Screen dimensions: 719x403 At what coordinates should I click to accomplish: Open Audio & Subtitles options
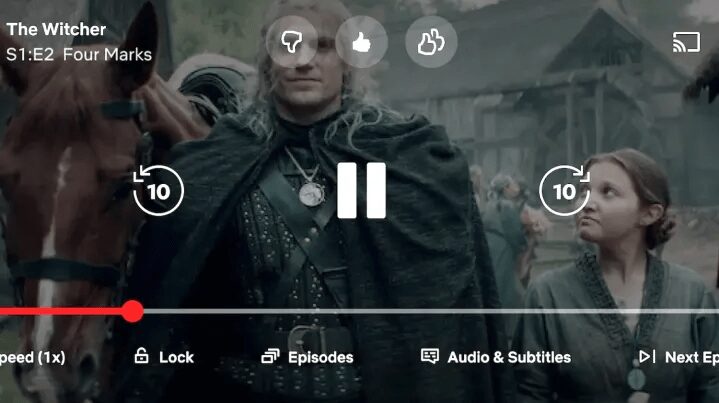coord(496,357)
